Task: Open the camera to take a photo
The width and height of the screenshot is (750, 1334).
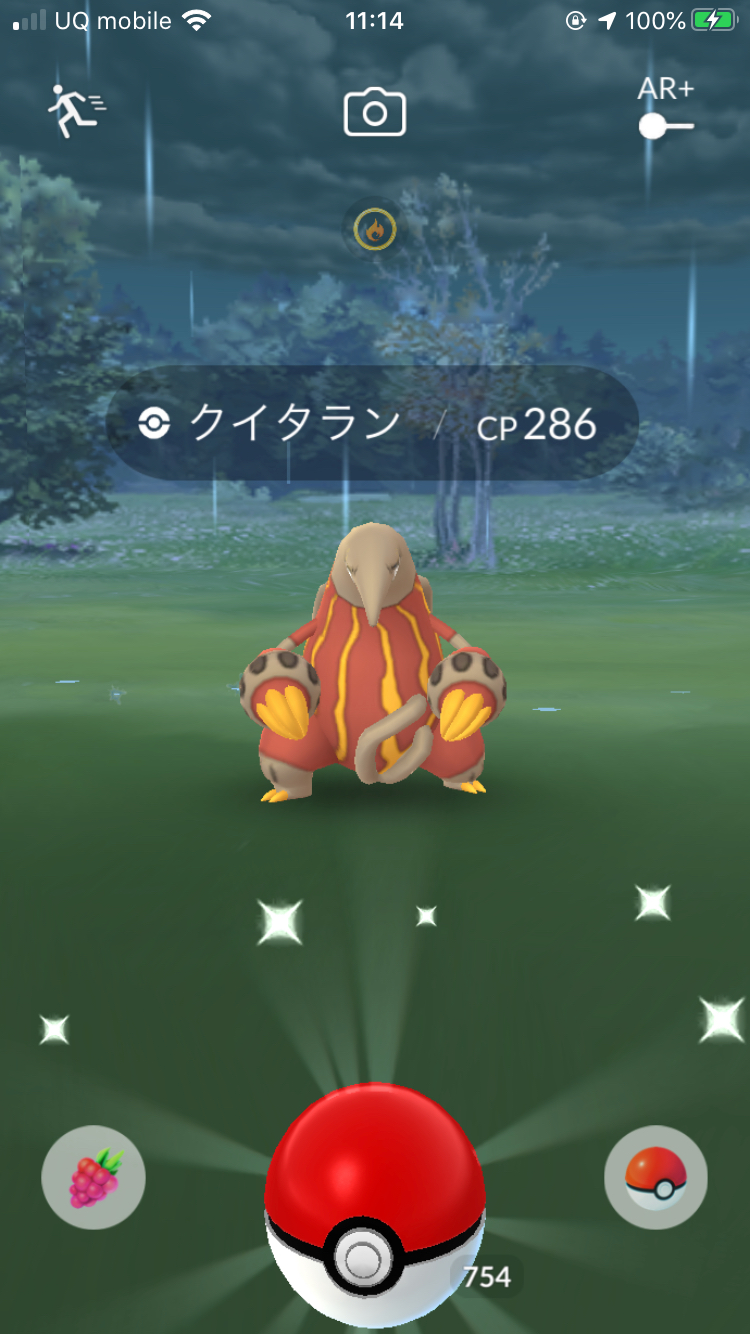Action: [x=375, y=112]
